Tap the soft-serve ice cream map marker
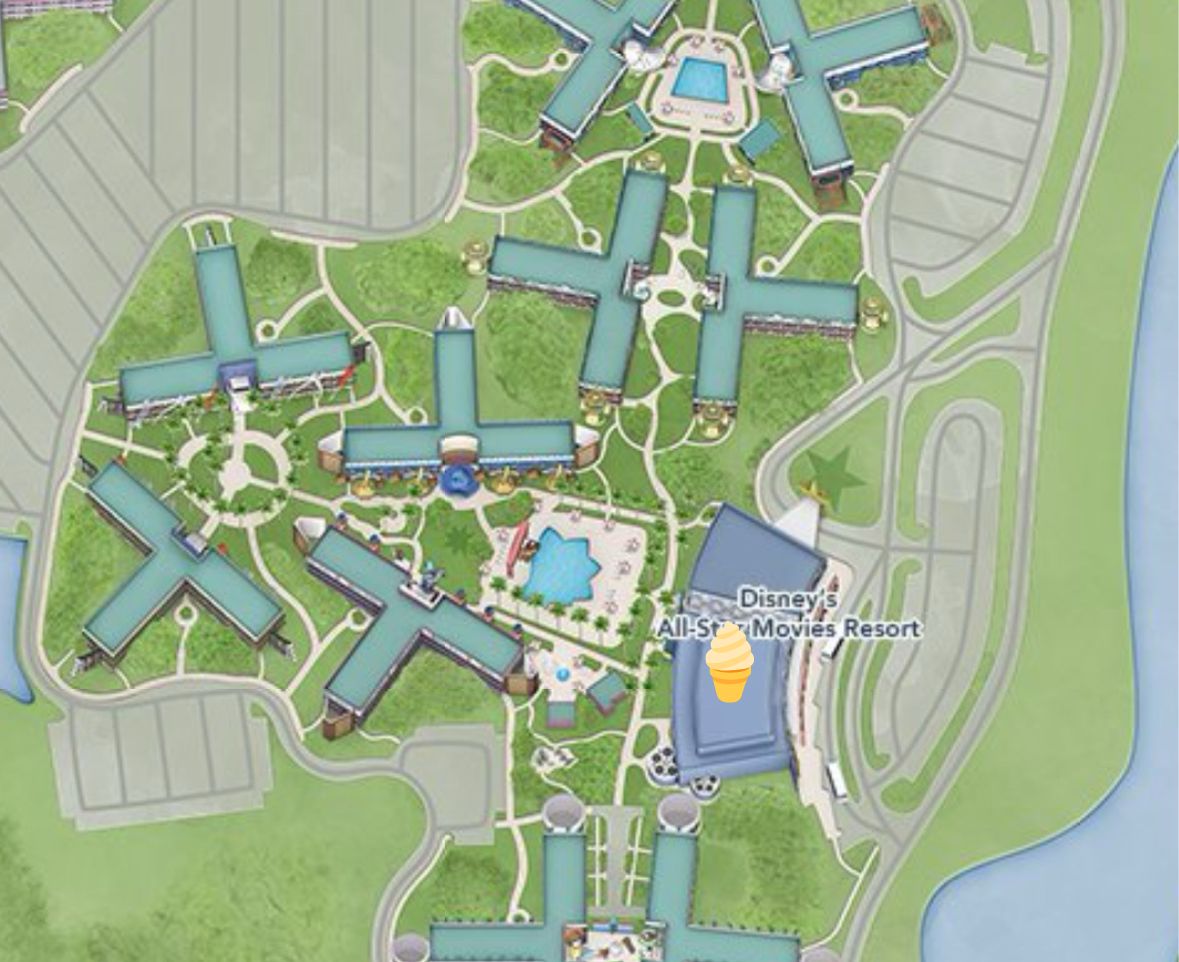This screenshot has width=1179, height=962. pos(729,661)
